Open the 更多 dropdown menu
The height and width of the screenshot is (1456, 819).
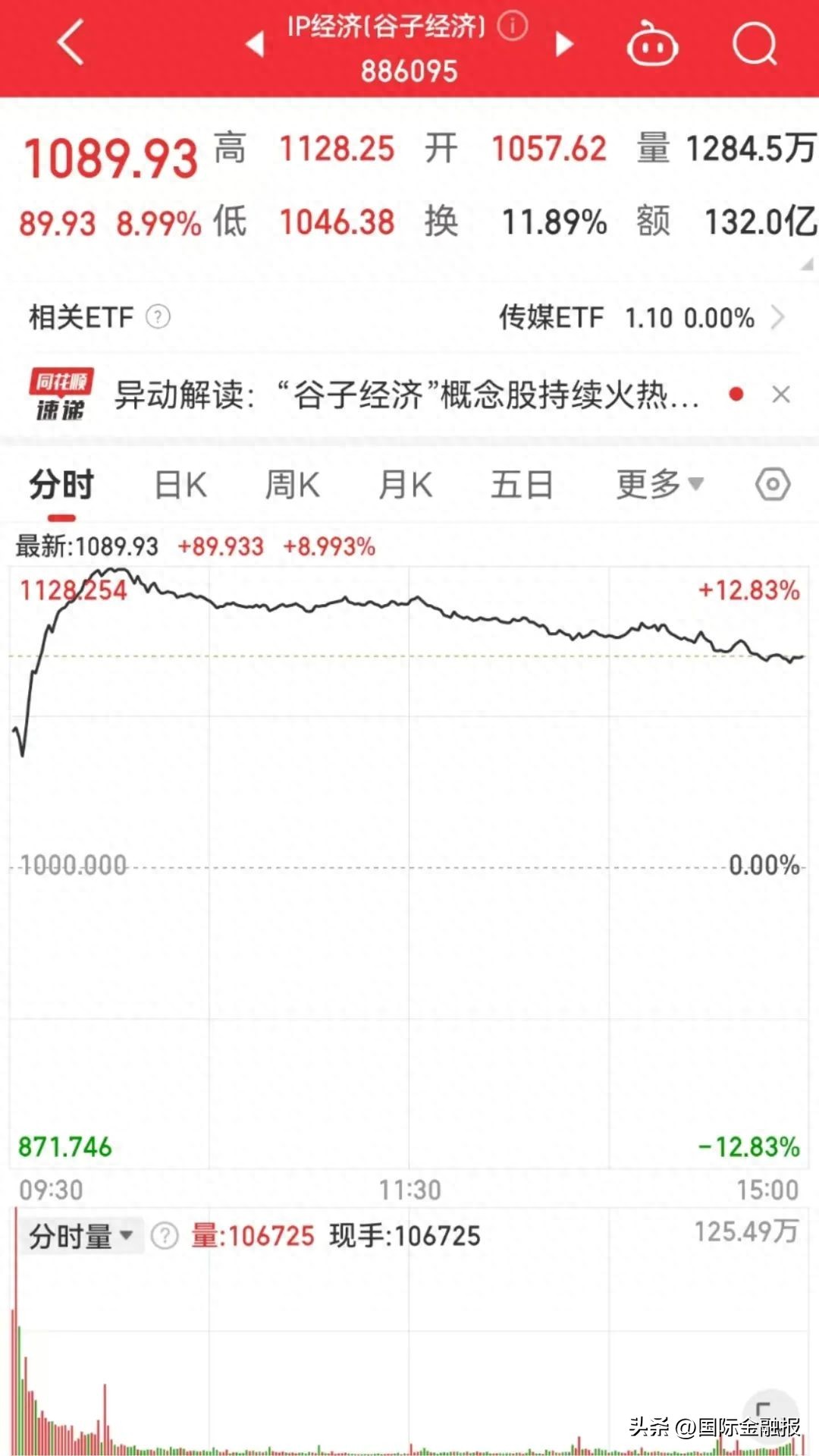tap(657, 486)
